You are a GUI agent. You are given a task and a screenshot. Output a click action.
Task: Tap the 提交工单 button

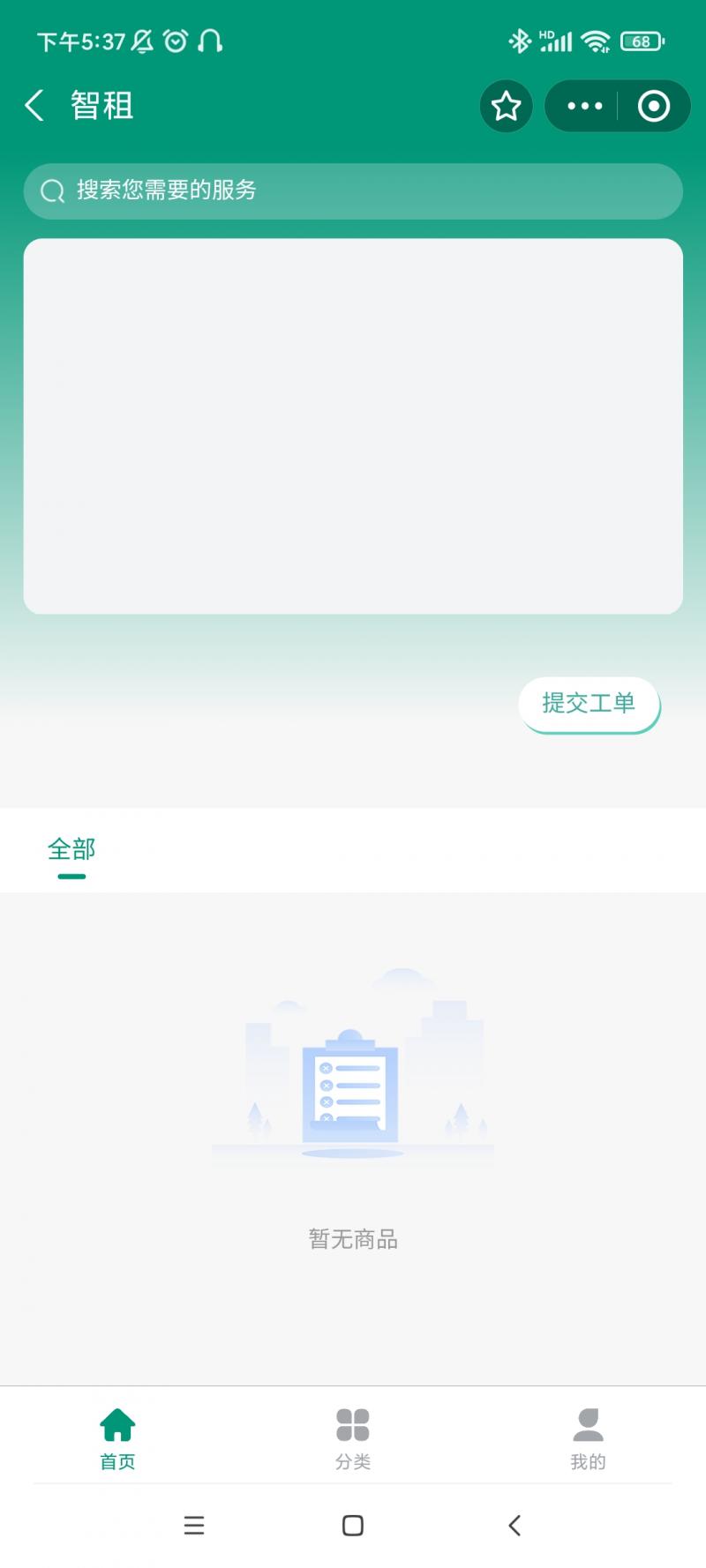(x=589, y=703)
